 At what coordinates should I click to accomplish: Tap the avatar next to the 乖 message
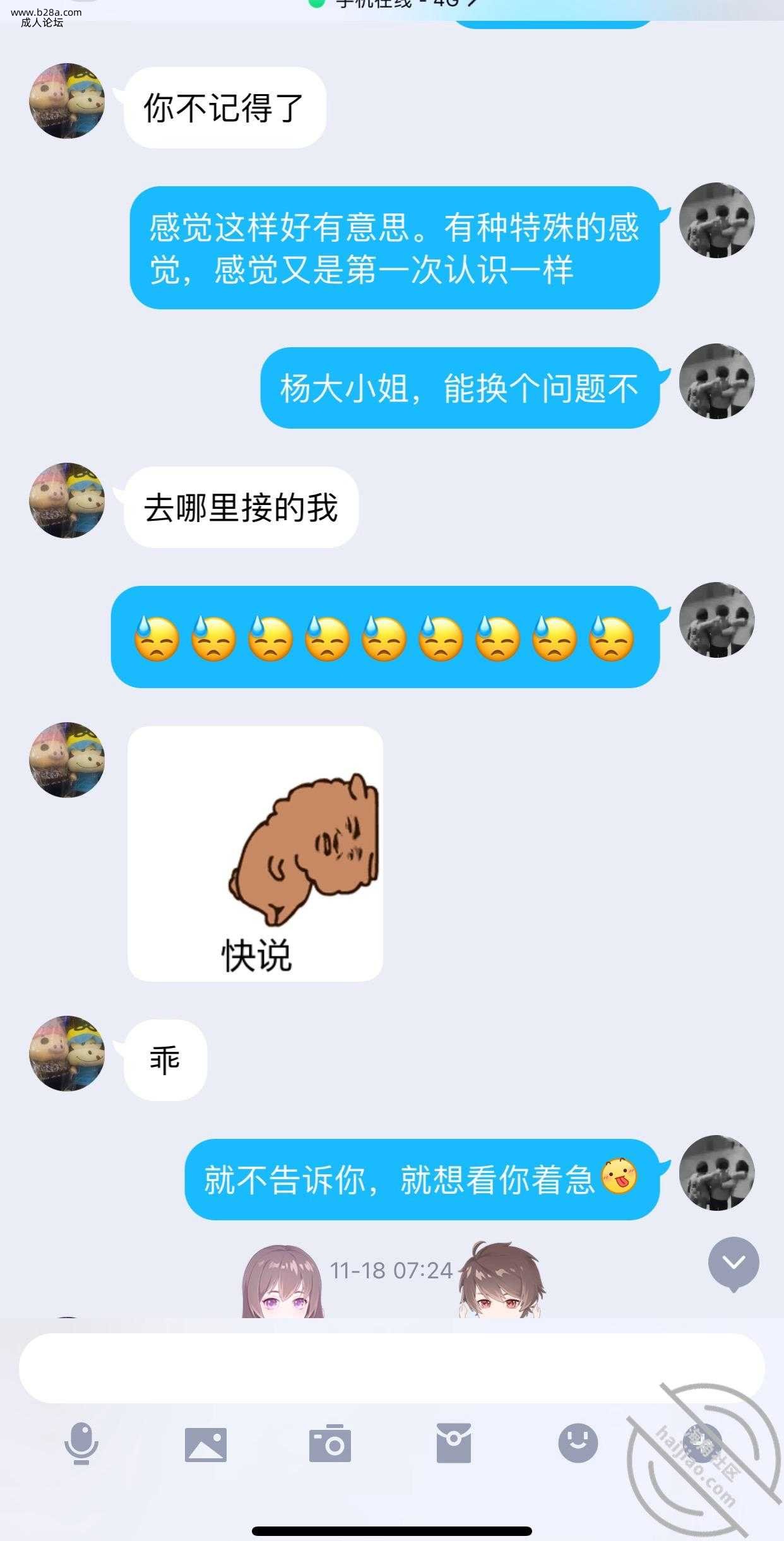click(67, 1054)
